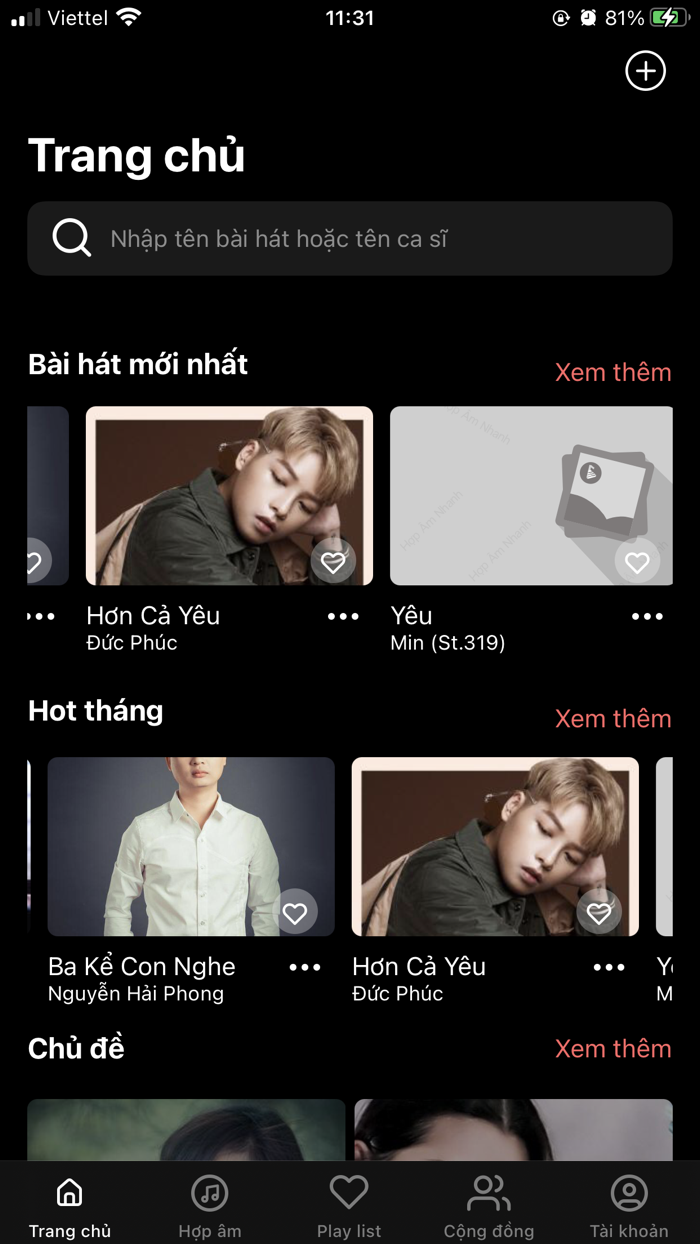
Task: Go to the Play list tab
Action: (349, 1205)
